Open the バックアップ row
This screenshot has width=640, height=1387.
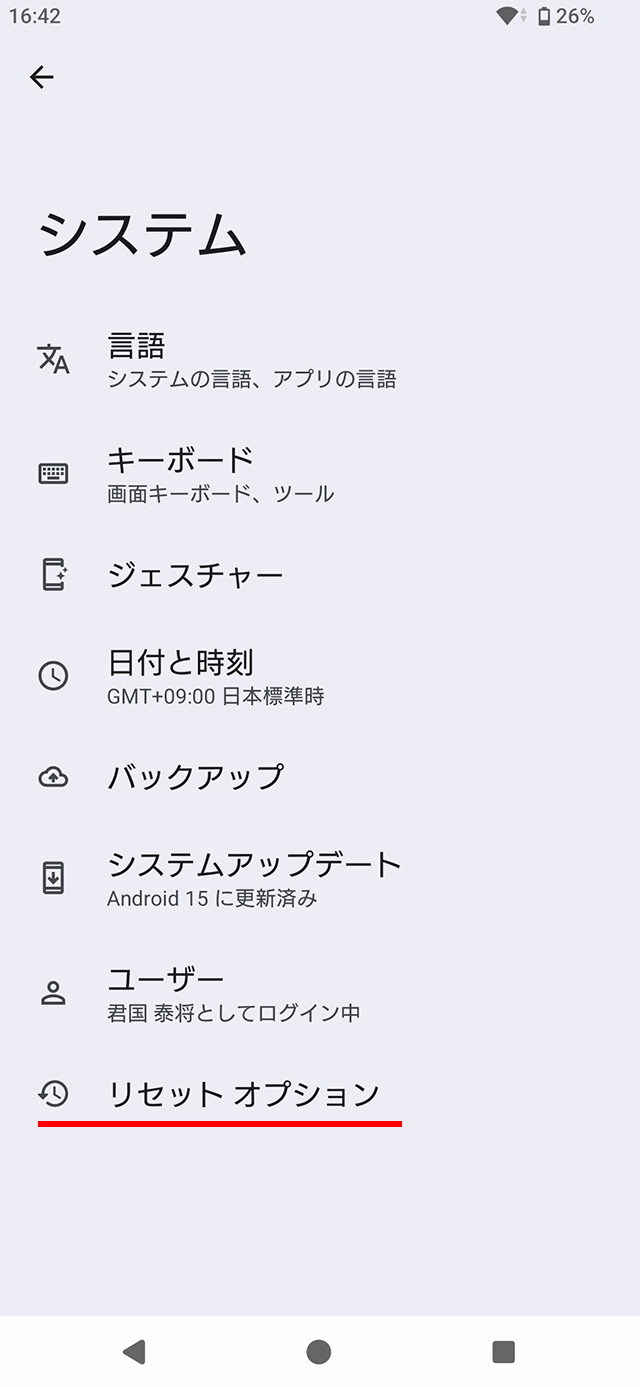click(x=320, y=777)
